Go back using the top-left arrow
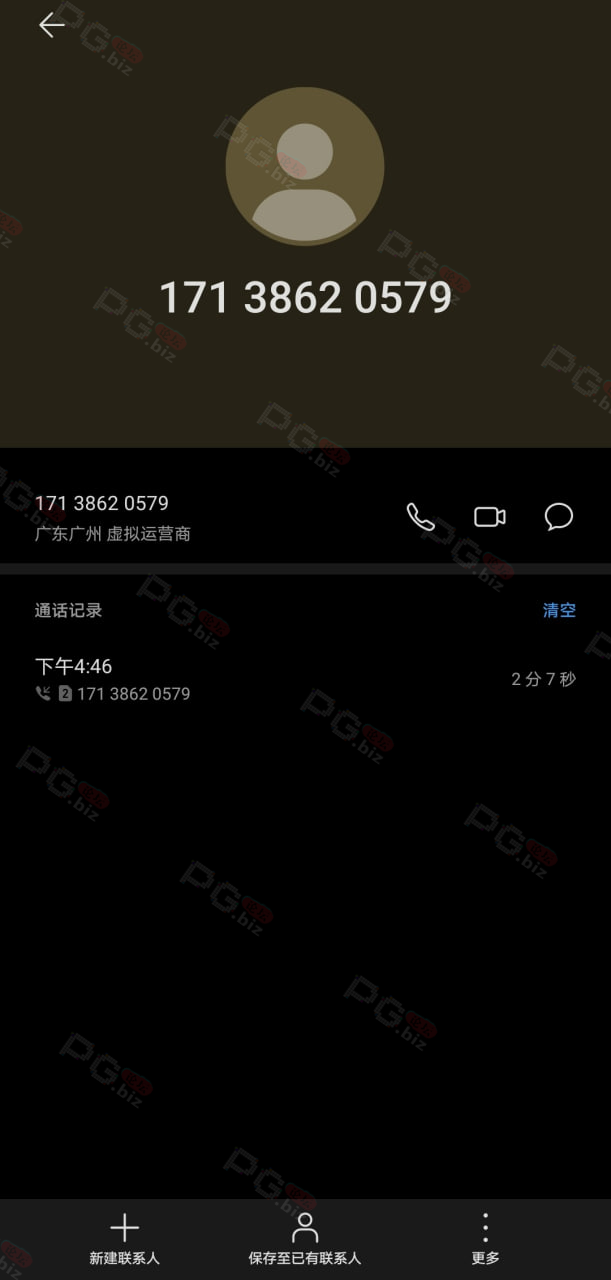This screenshot has width=611, height=1280. point(52,25)
